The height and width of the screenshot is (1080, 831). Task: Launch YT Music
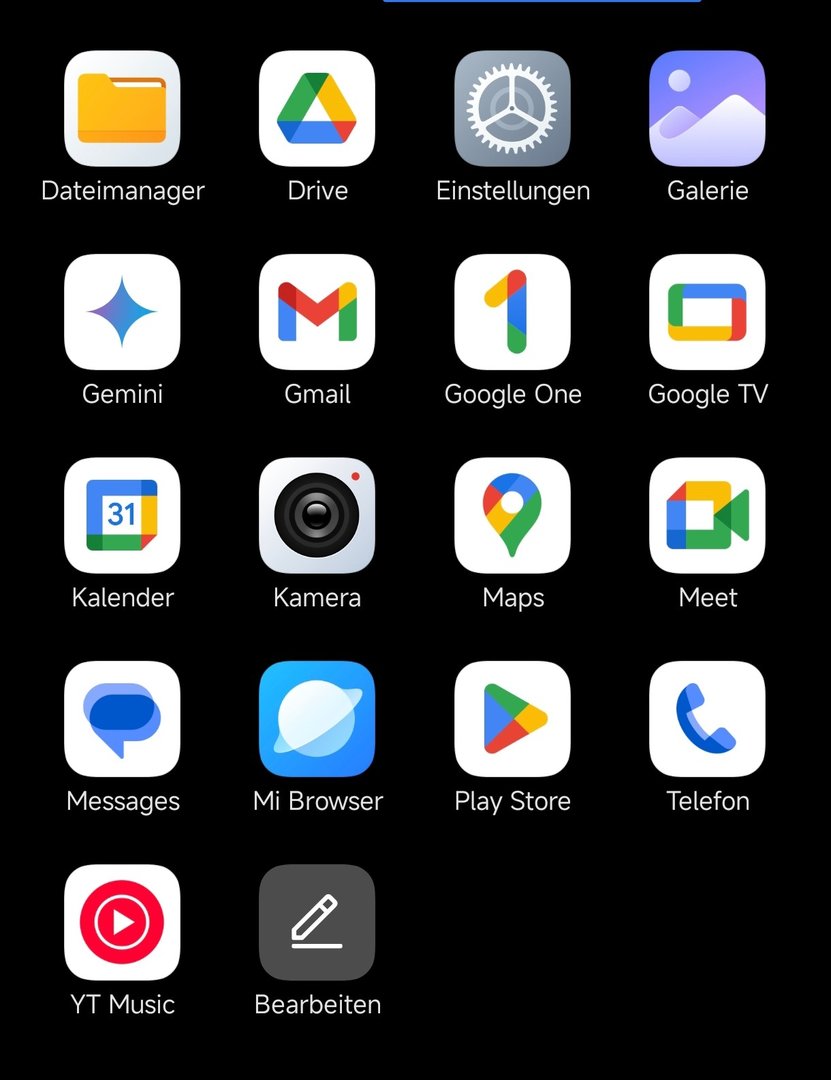(x=122, y=922)
